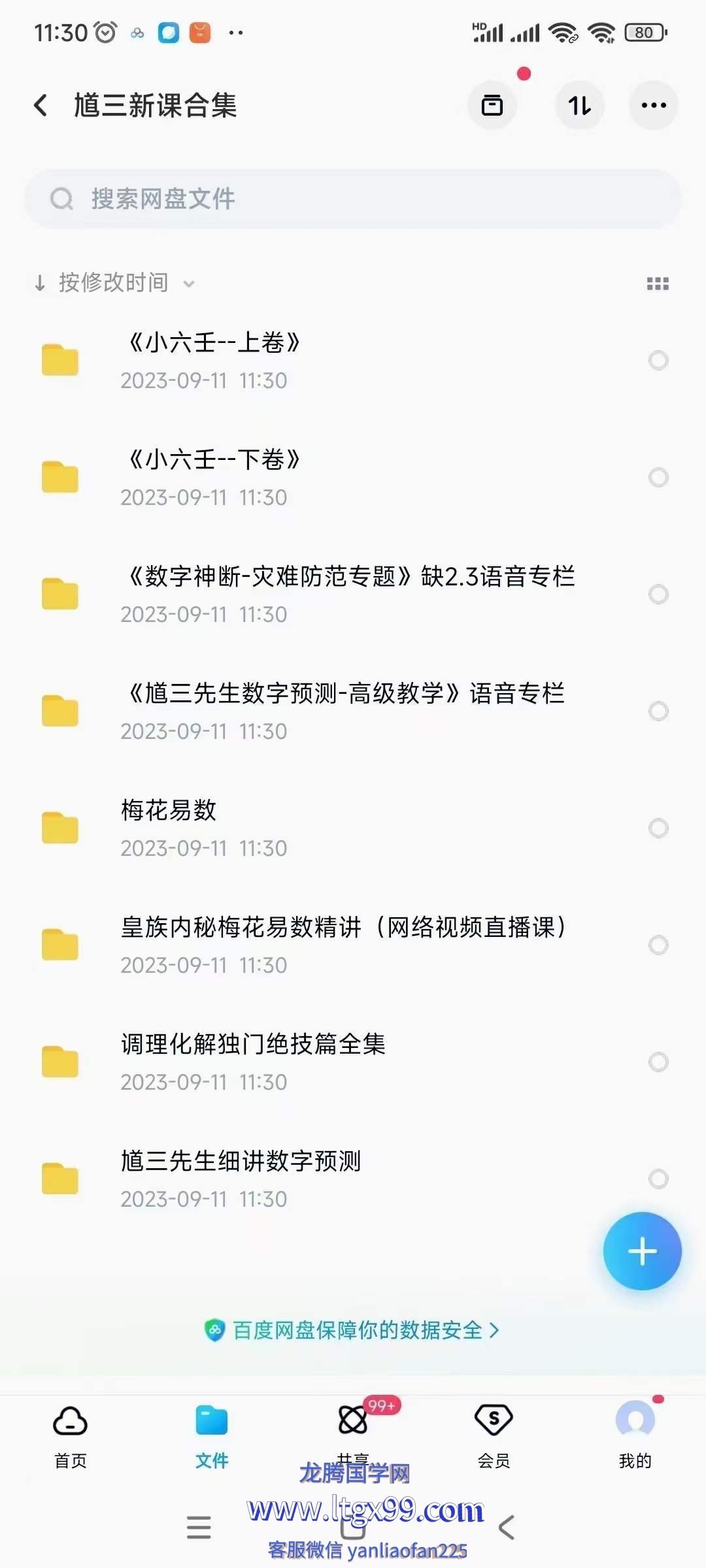Viewport: 706px width, 1568px height.
Task: Open 百度网盘保障你的数据安全 link
Action: (353, 1330)
